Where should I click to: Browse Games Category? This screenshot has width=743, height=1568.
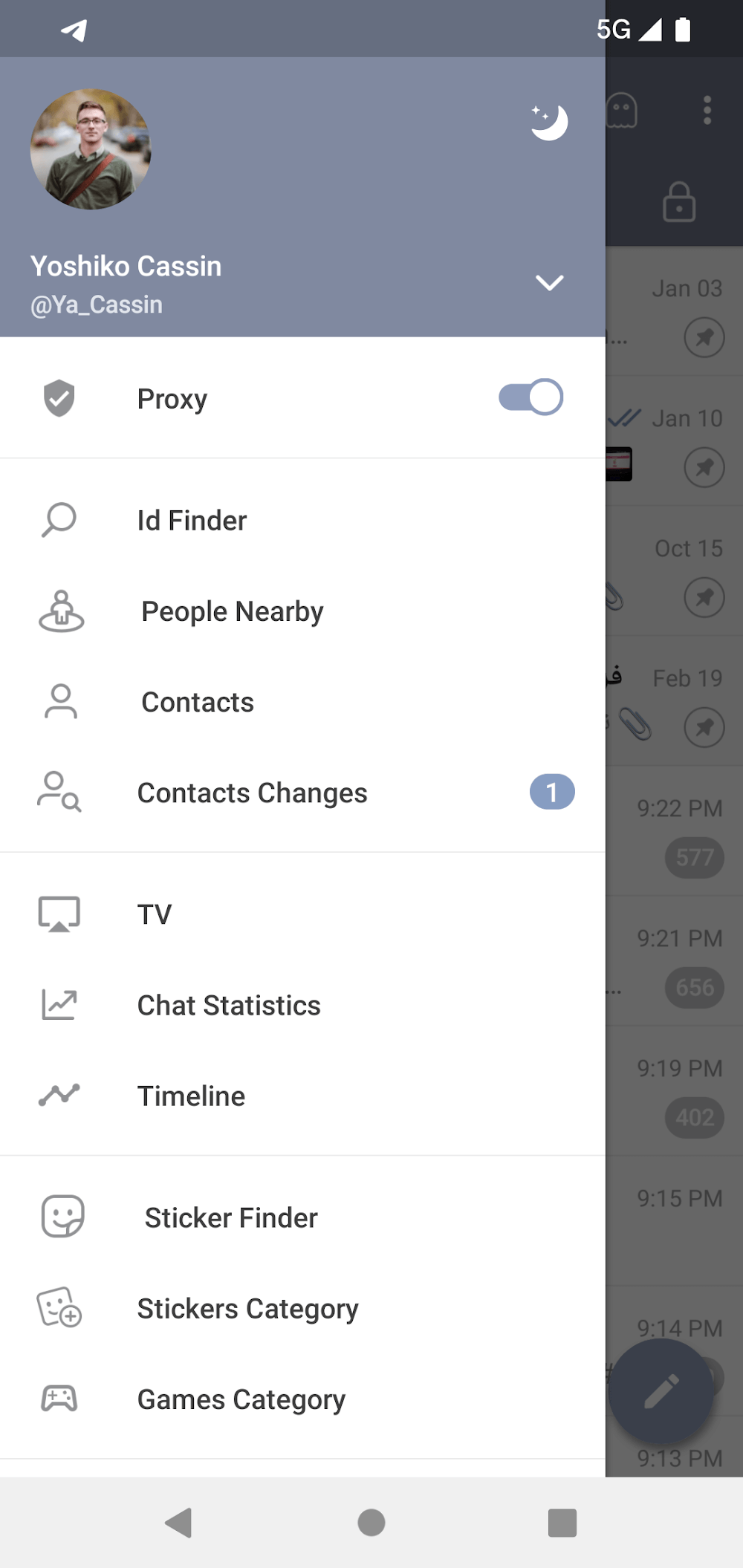(x=241, y=1400)
